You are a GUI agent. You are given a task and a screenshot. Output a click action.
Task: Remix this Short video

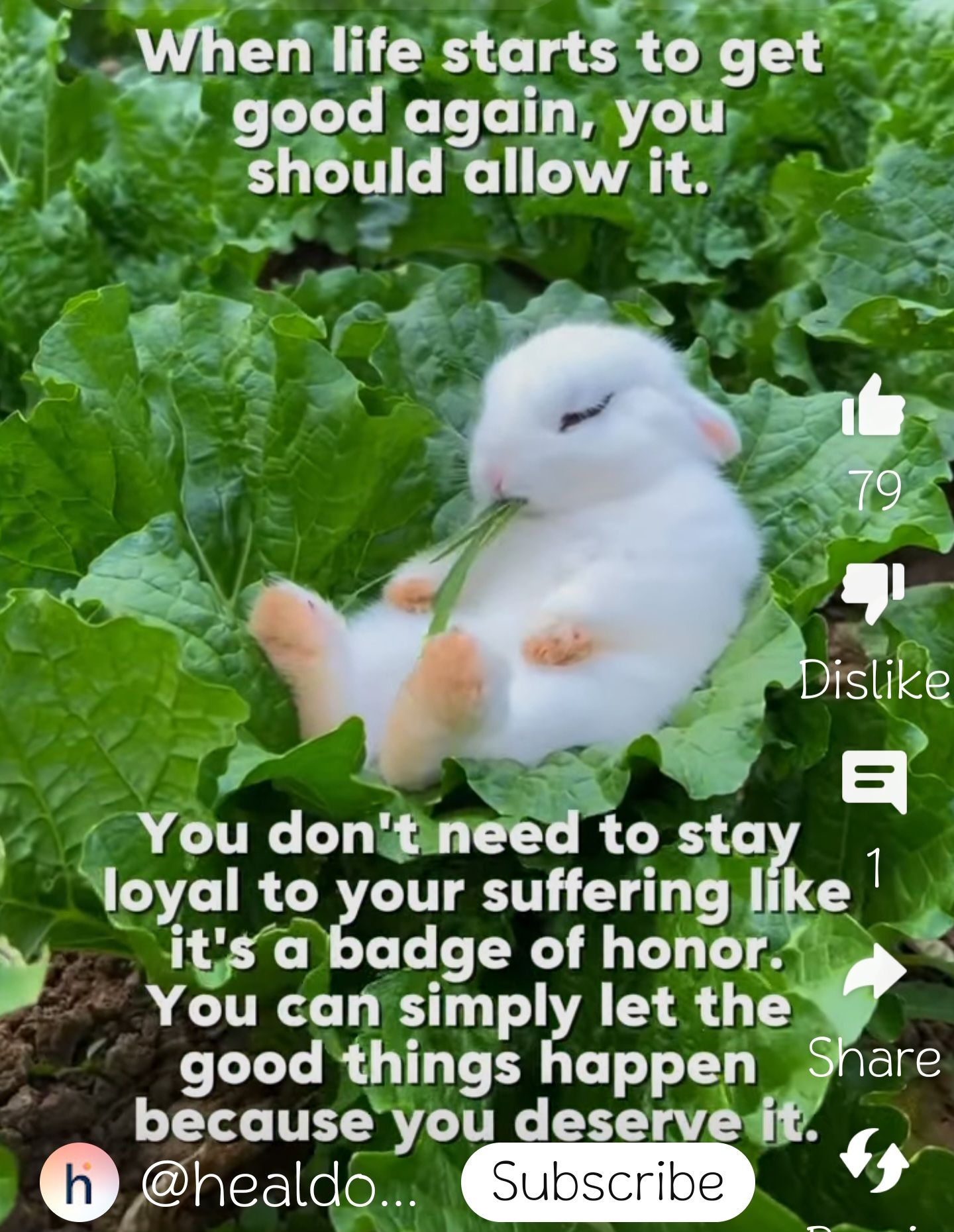pos(874,1160)
